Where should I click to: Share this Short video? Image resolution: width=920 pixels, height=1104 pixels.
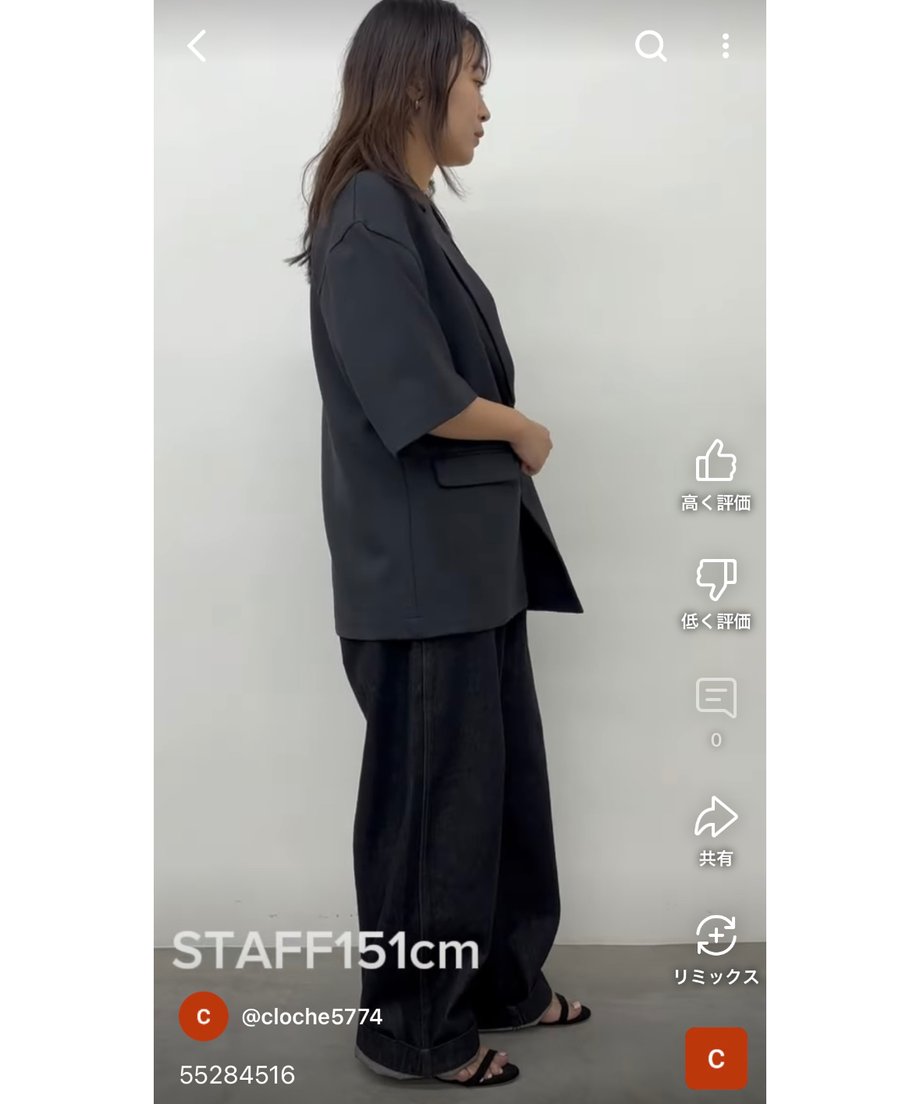(x=716, y=818)
